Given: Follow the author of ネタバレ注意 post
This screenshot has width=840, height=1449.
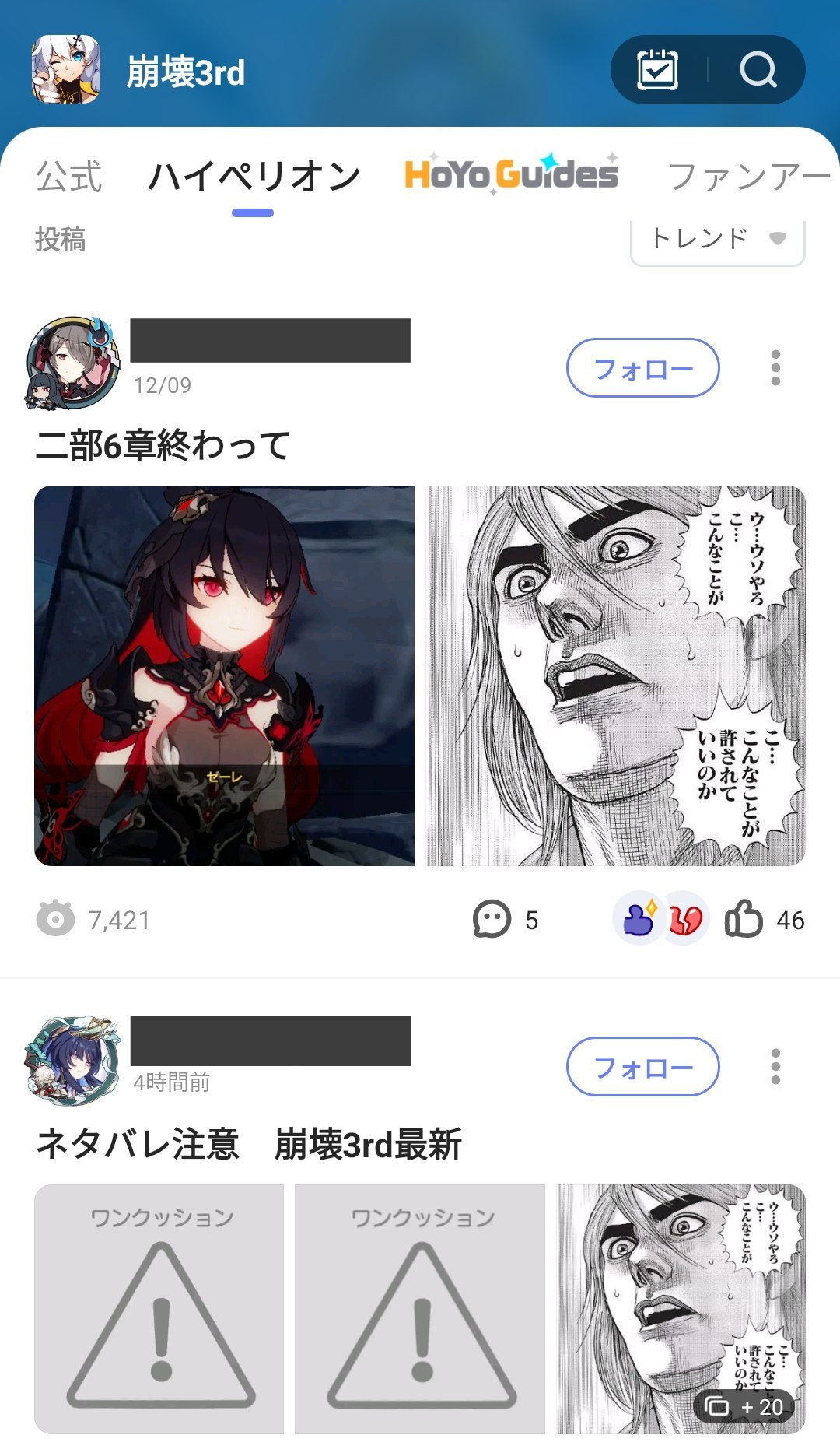Looking at the screenshot, I should point(642,1066).
